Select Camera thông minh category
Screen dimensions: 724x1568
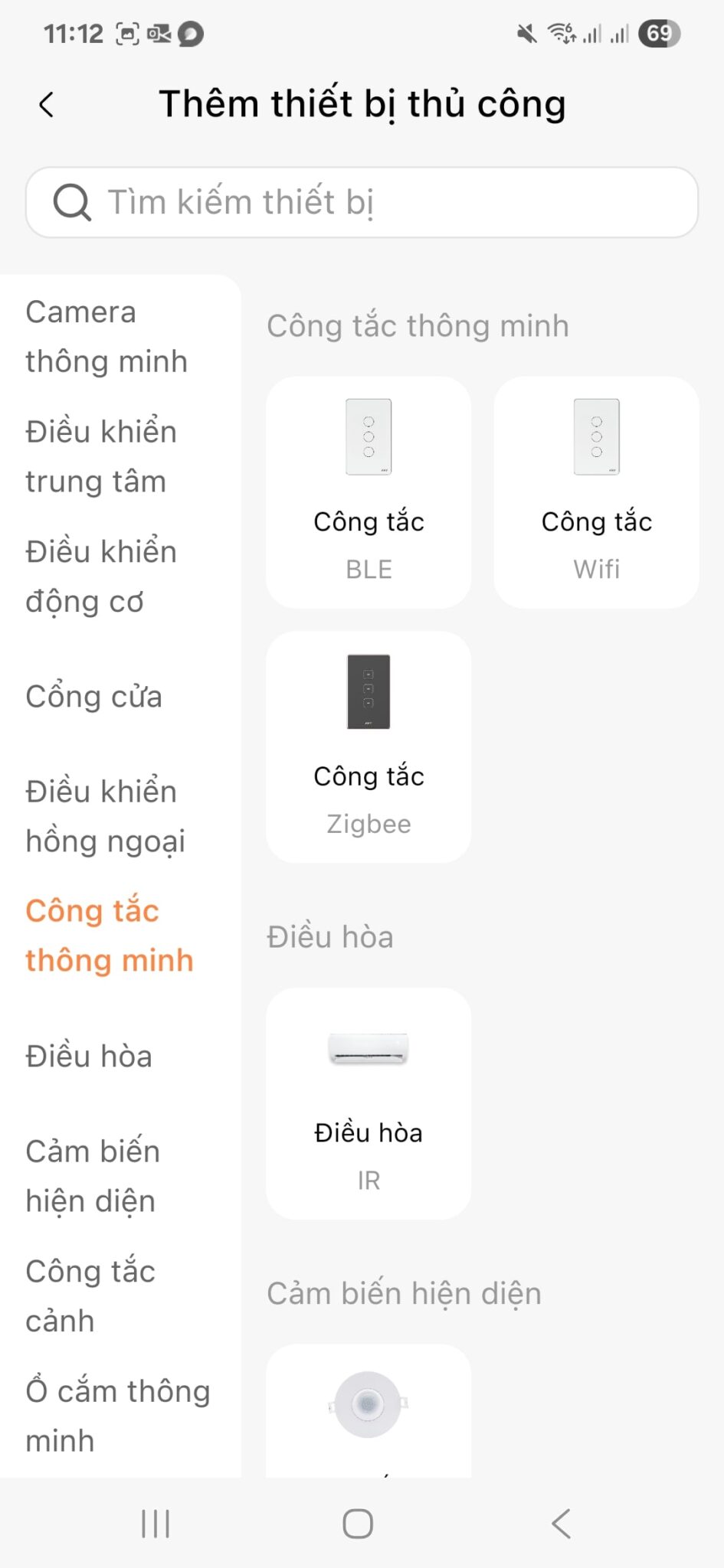coord(106,335)
